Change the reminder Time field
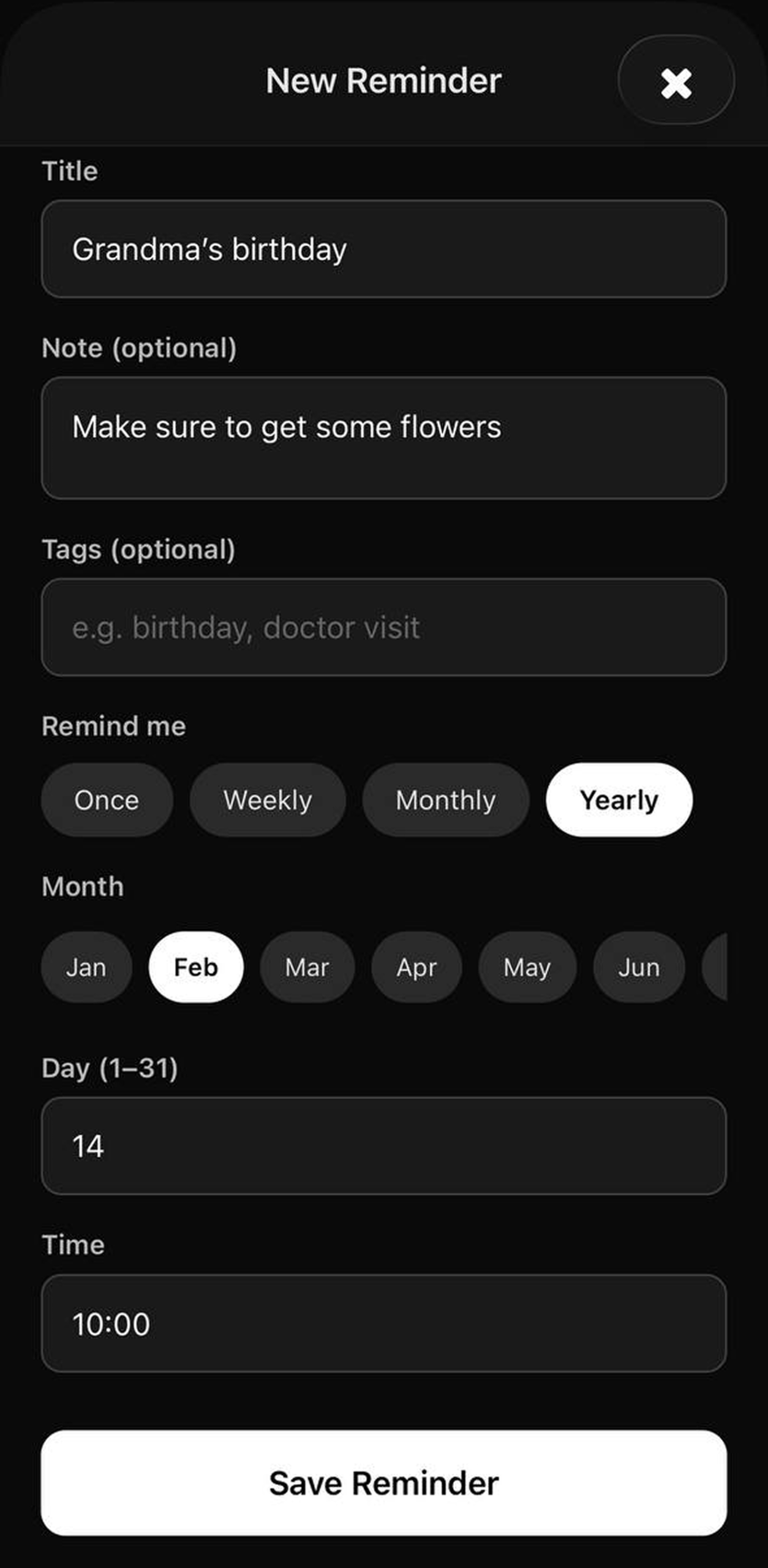 pyautogui.click(x=383, y=1324)
